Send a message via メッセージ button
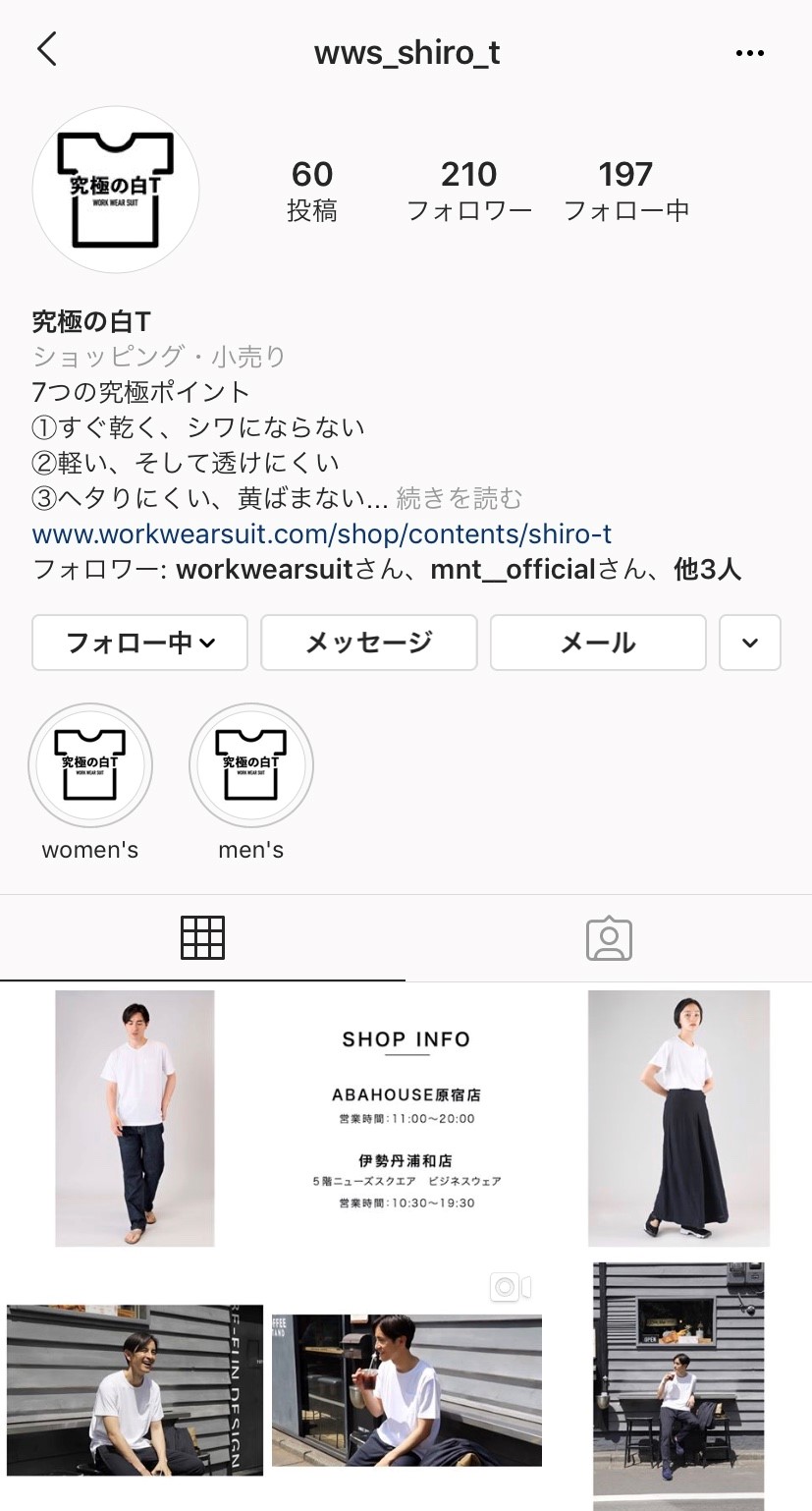812x1511 pixels. click(368, 643)
